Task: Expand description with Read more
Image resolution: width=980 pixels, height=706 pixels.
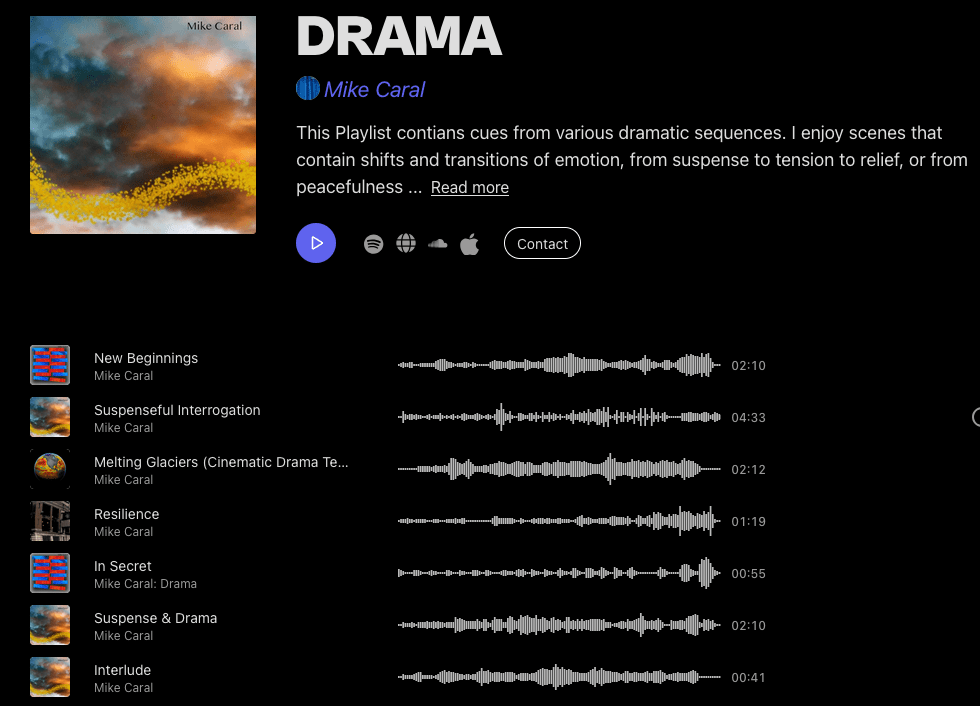Action: coord(470,188)
